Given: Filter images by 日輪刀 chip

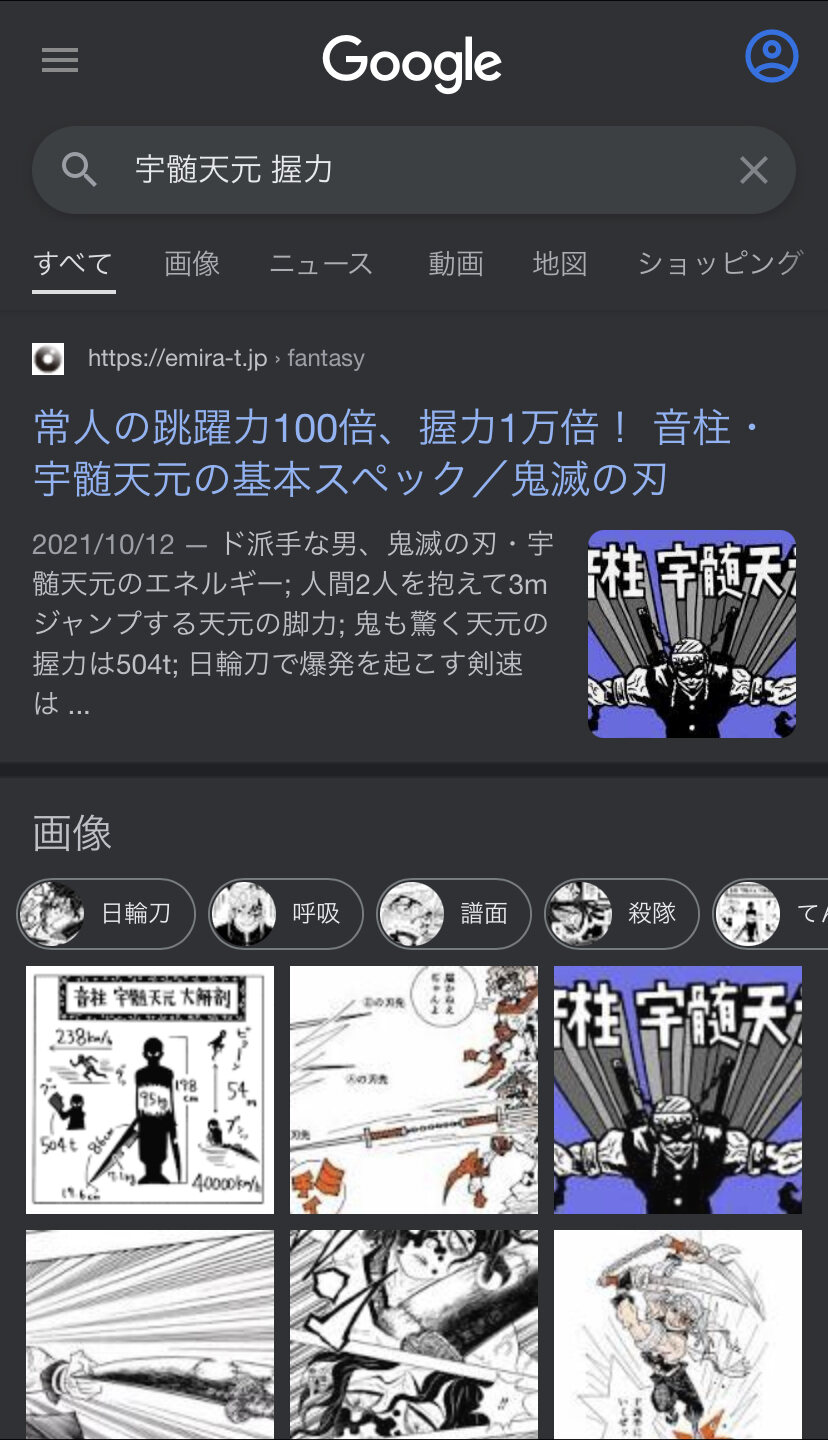Looking at the screenshot, I should [x=106, y=913].
